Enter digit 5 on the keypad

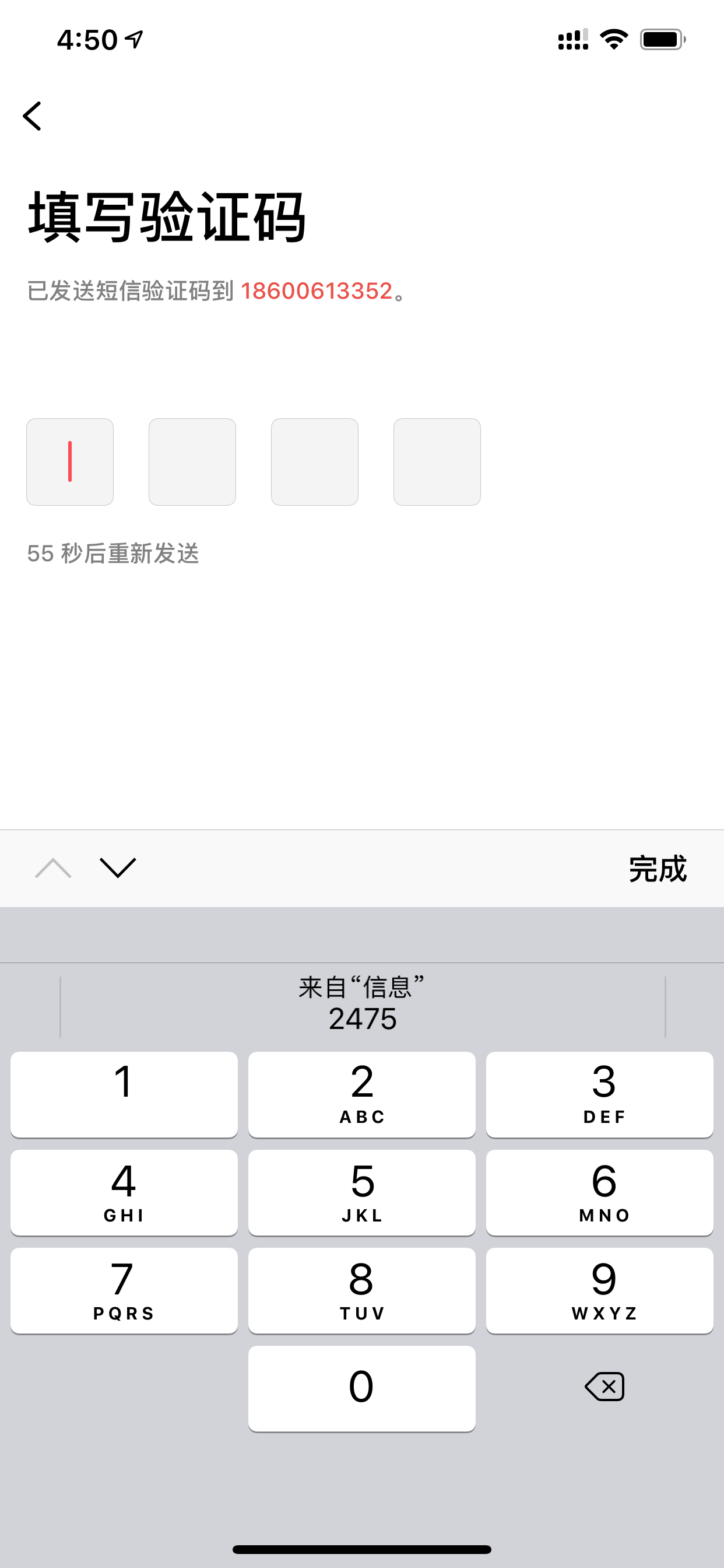[362, 1192]
